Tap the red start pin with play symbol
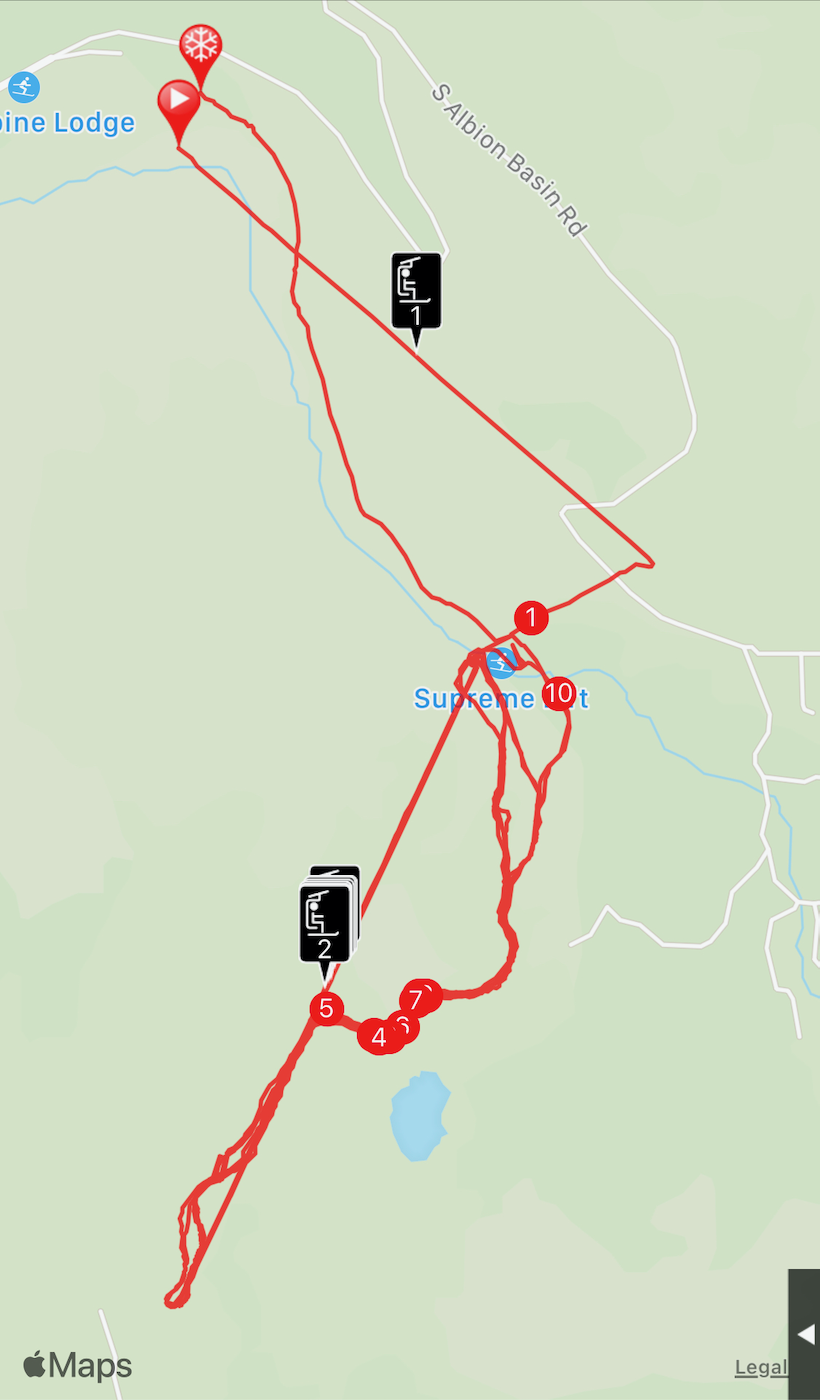820x1400 pixels. [178, 102]
